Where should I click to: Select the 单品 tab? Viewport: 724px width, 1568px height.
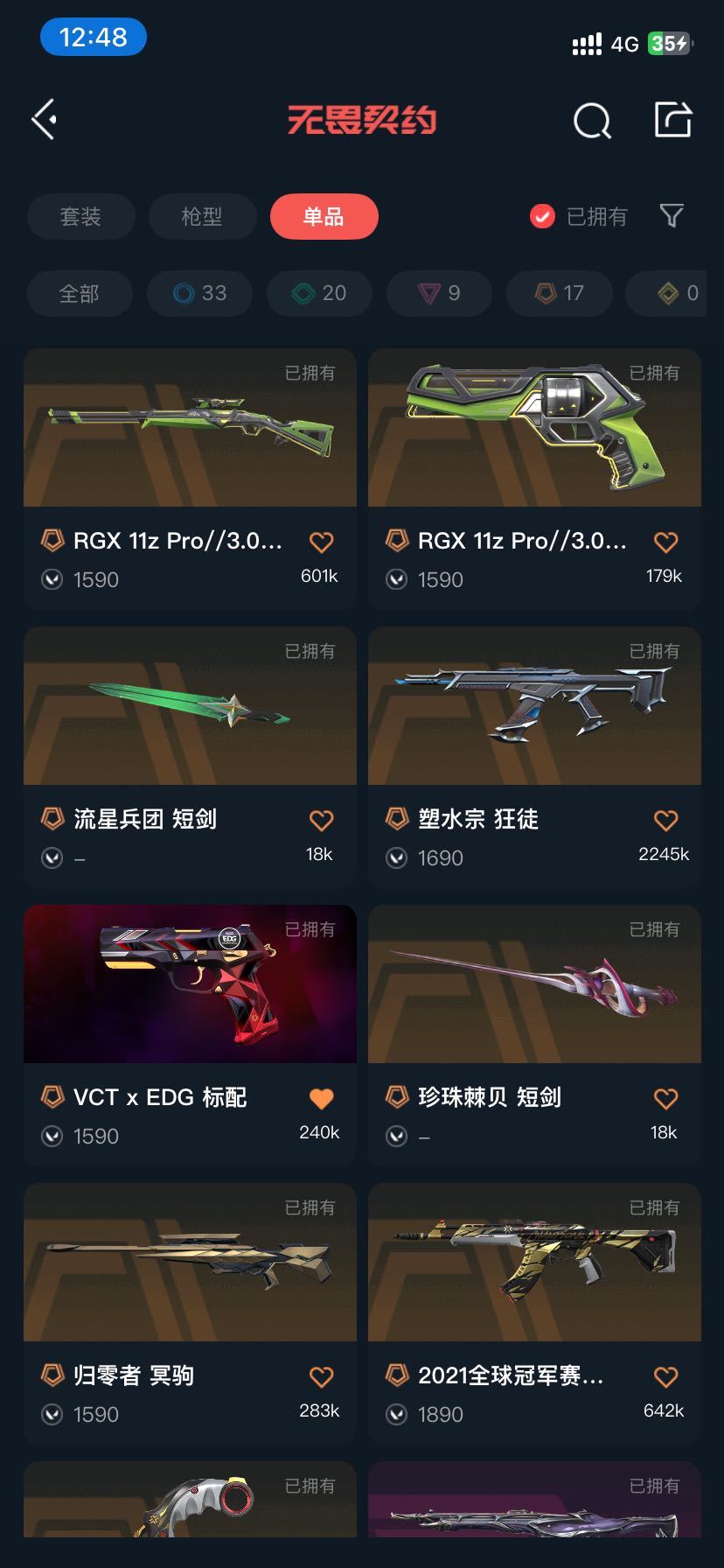pyautogui.click(x=324, y=216)
